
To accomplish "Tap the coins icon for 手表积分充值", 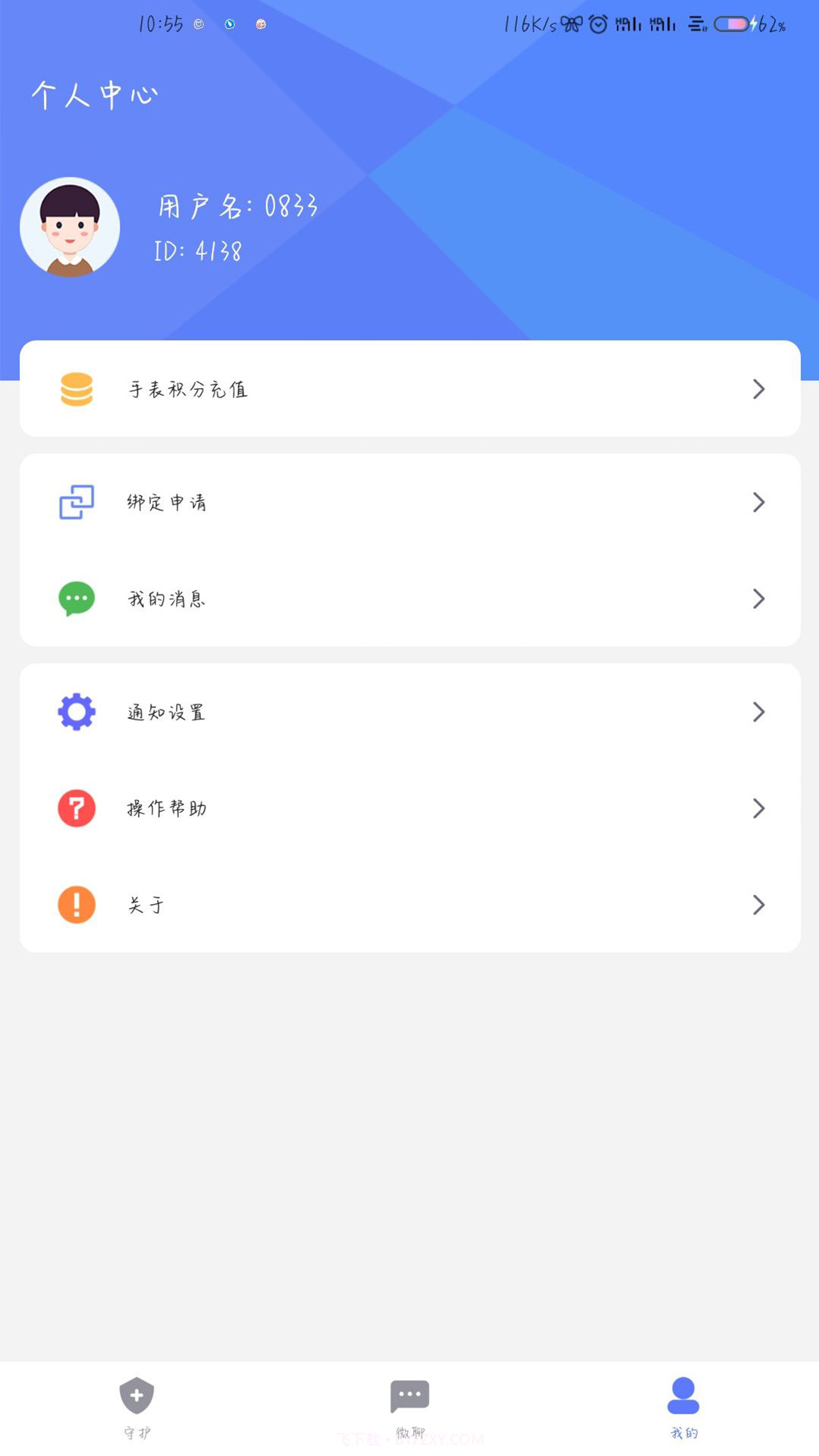I will coord(76,389).
